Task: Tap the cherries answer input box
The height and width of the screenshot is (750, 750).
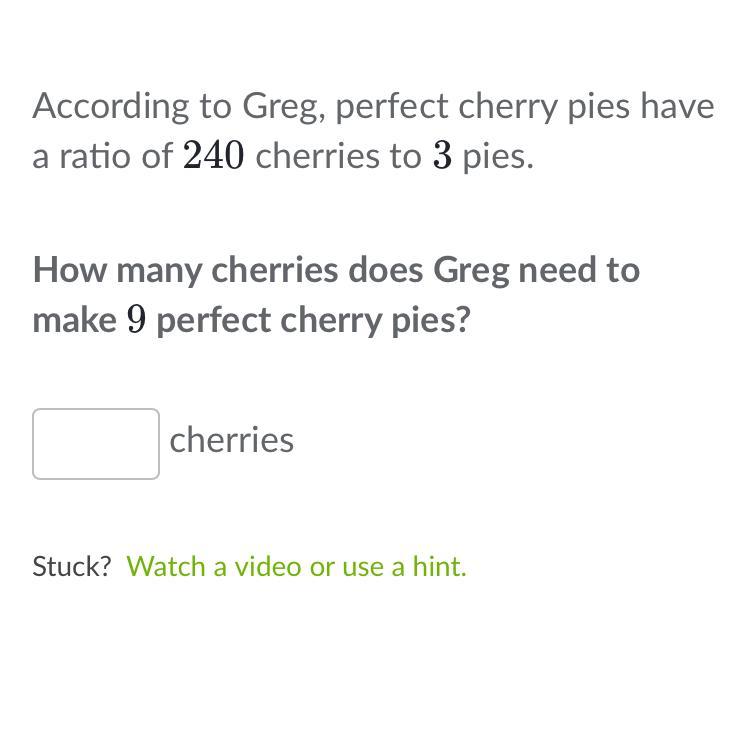Action: pyautogui.click(x=96, y=444)
